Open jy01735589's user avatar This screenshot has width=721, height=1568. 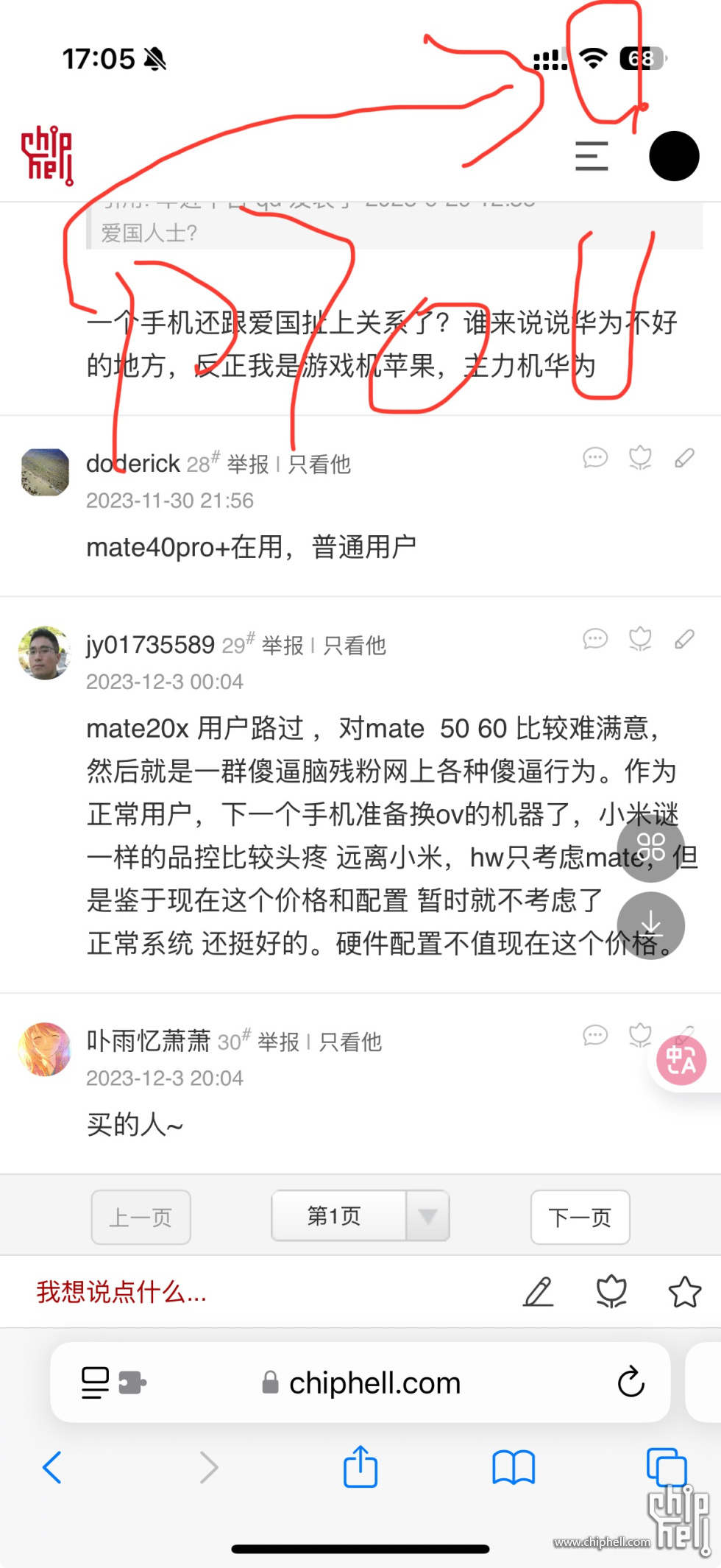[45, 653]
